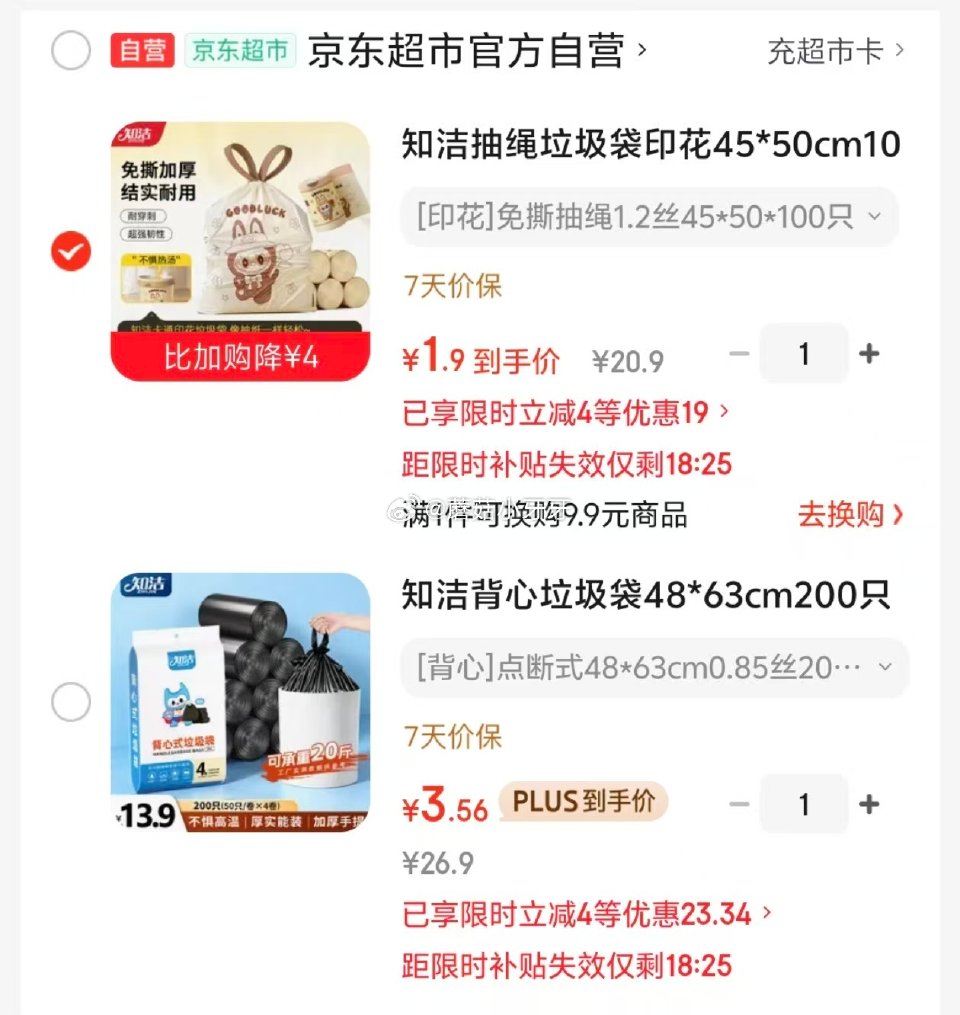Click the PLUS 到手价 membership badge
Image resolution: width=960 pixels, height=1015 pixels.
click(x=583, y=803)
